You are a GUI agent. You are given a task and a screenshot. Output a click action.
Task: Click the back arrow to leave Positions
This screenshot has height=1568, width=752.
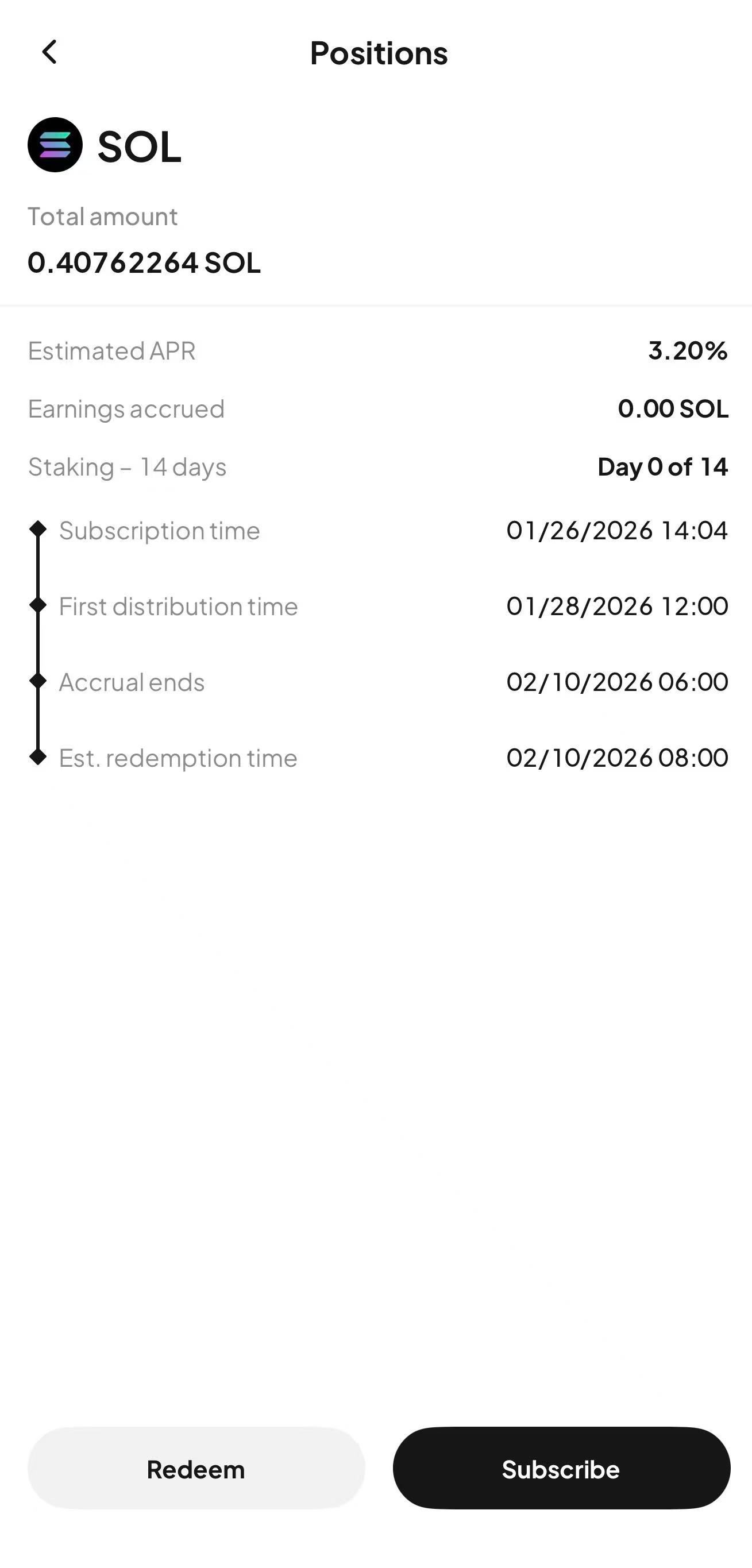pyautogui.click(x=49, y=52)
